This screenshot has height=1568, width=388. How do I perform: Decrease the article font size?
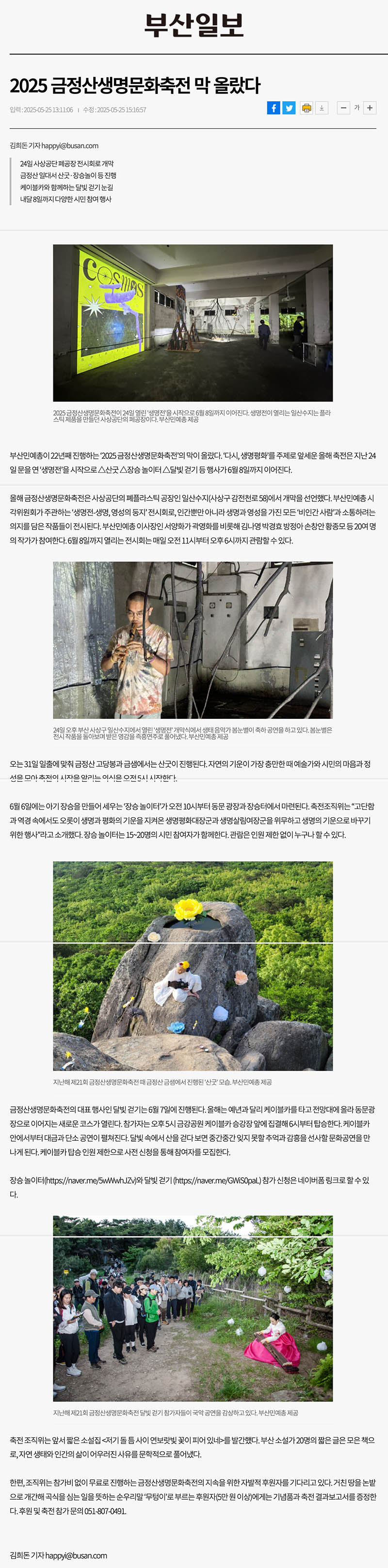(343, 109)
